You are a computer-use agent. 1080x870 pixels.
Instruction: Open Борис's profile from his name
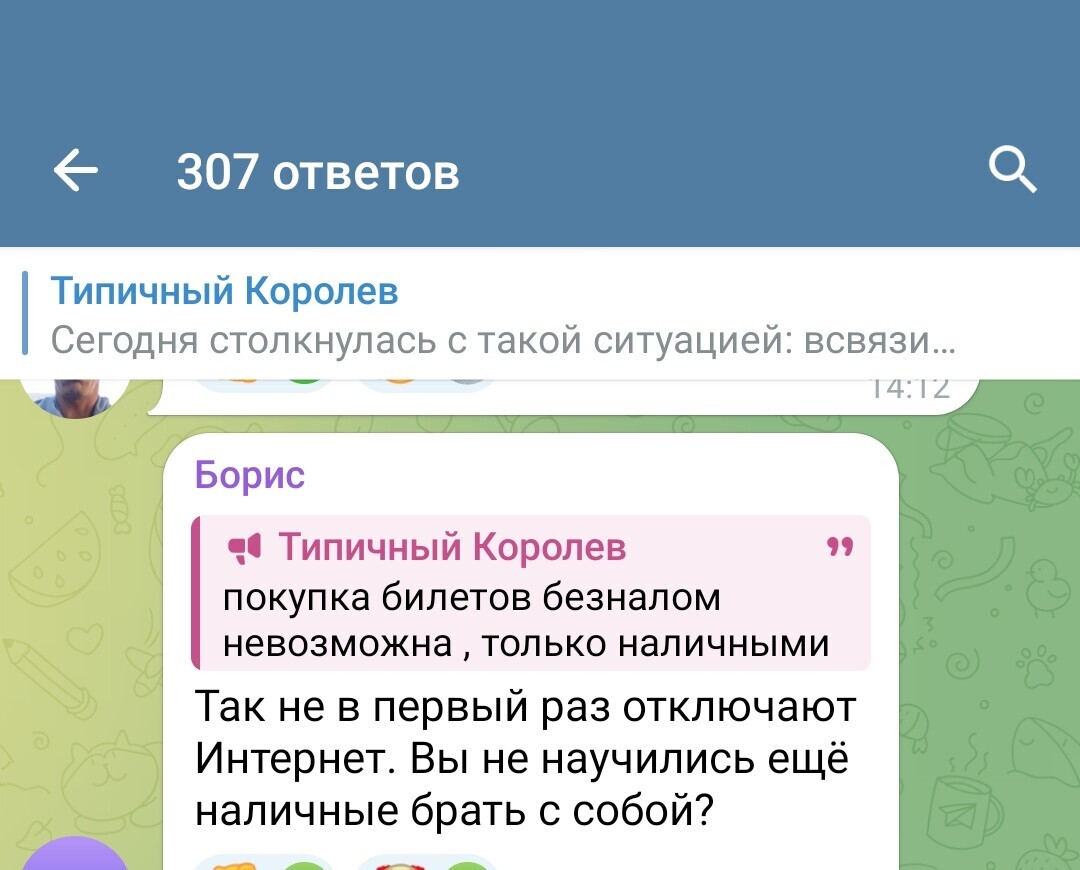point(250,475)
